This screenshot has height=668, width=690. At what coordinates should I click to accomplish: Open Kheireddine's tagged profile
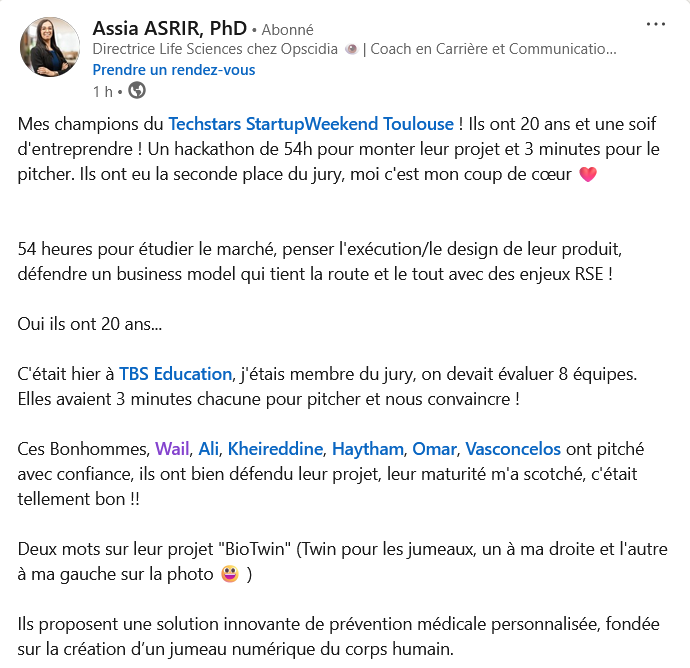[275, 448]
